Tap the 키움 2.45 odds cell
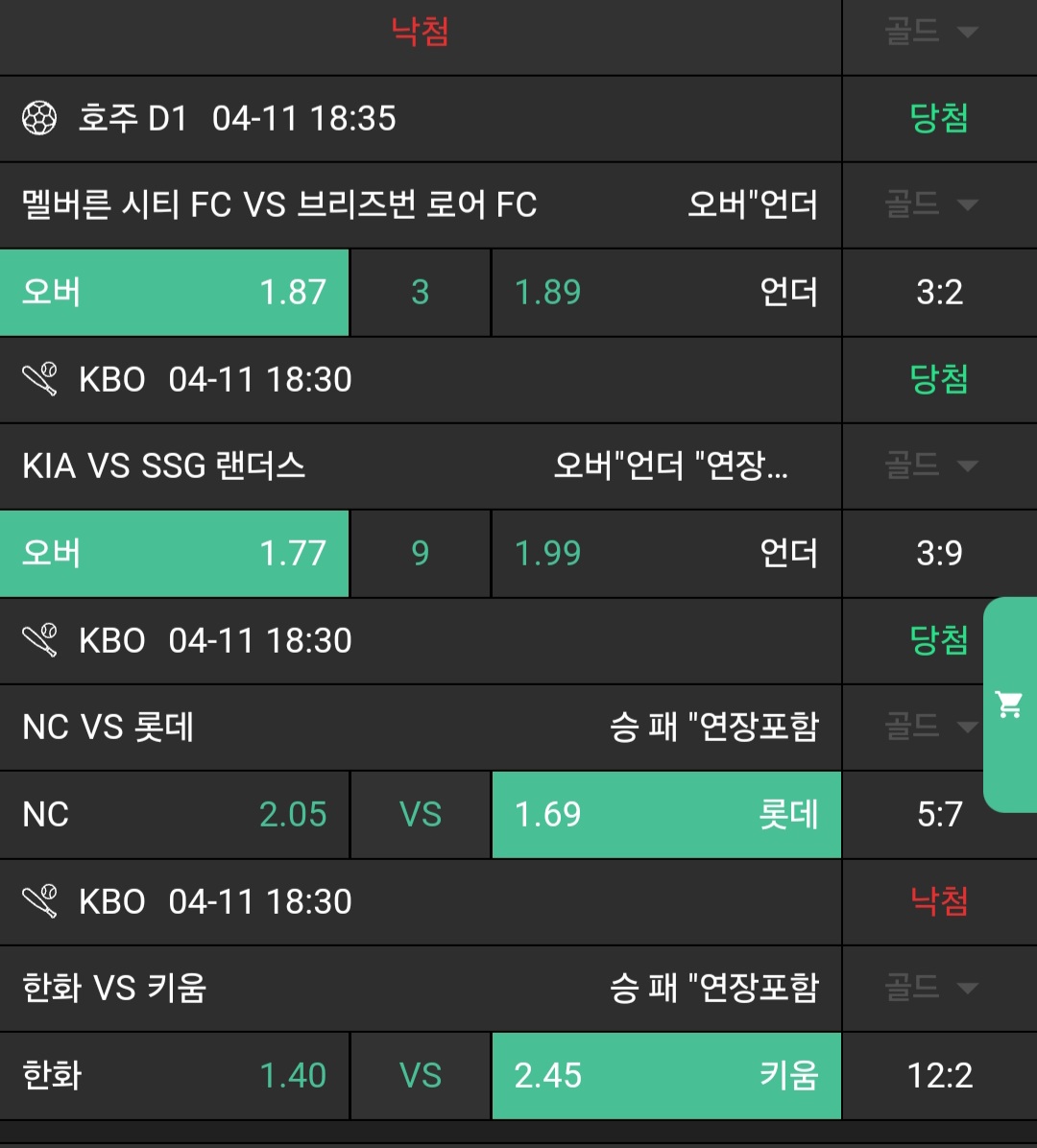Viewport: 1037px width, 1148px height. (665, 1075)
